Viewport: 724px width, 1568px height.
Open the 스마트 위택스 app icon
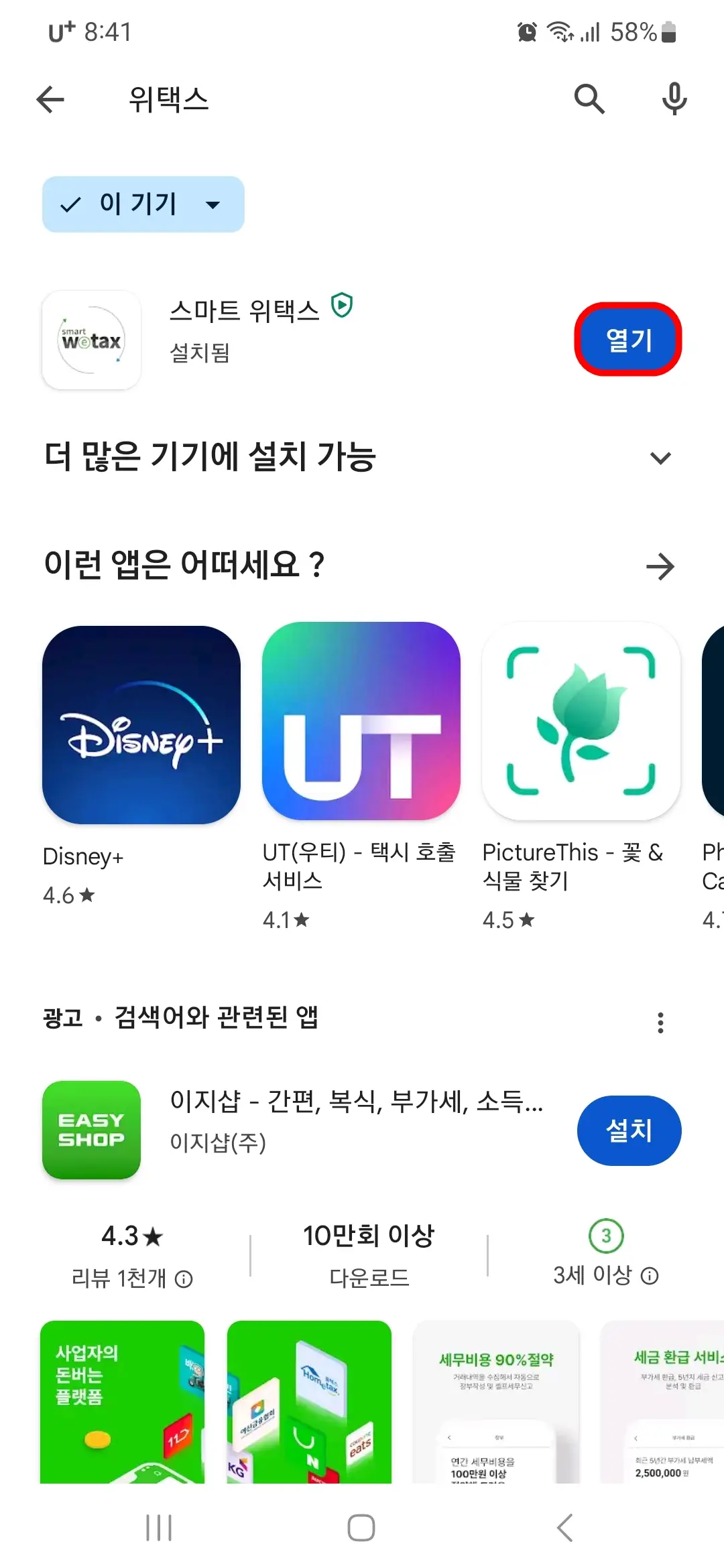tap(91, 340)
